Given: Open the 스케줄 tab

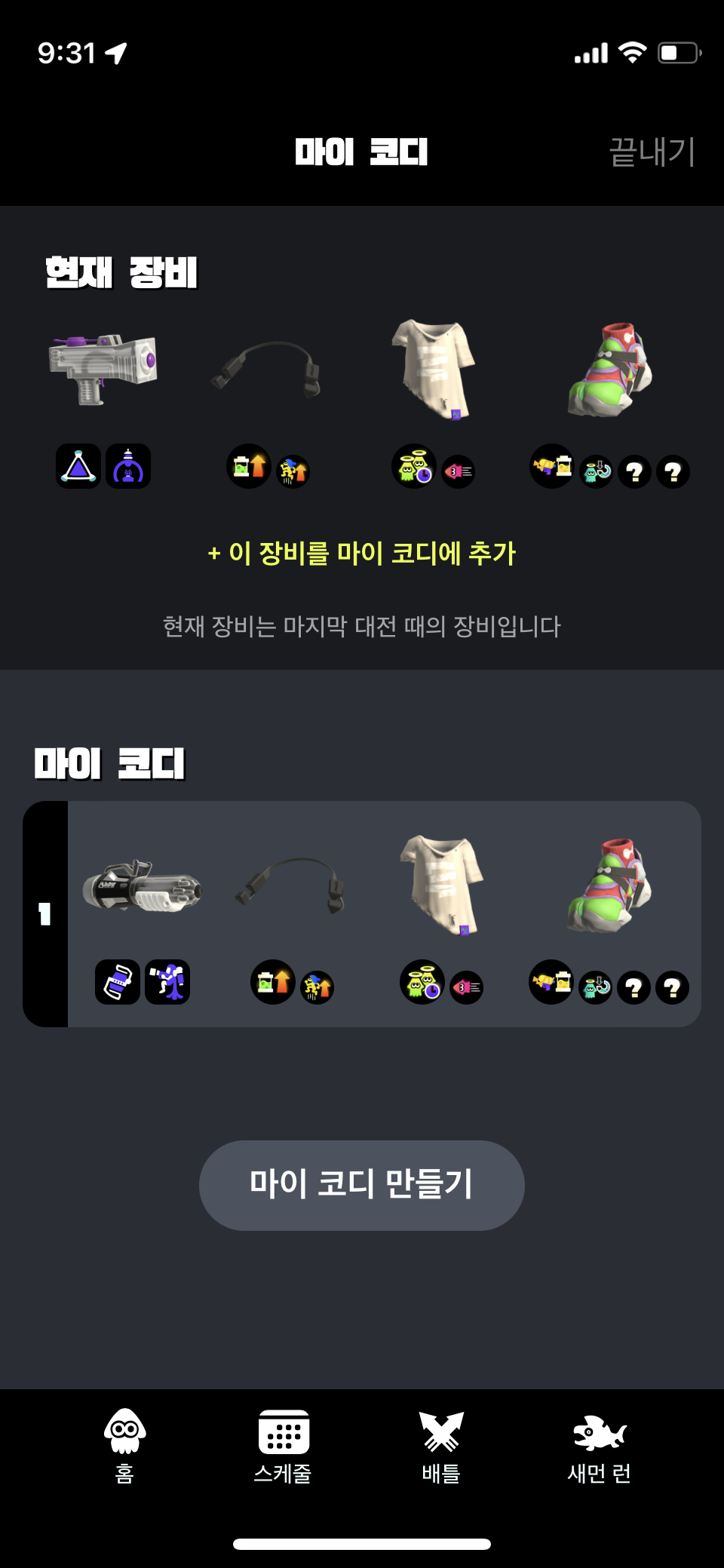Looking at the screenshot, I should (283, 1446).
